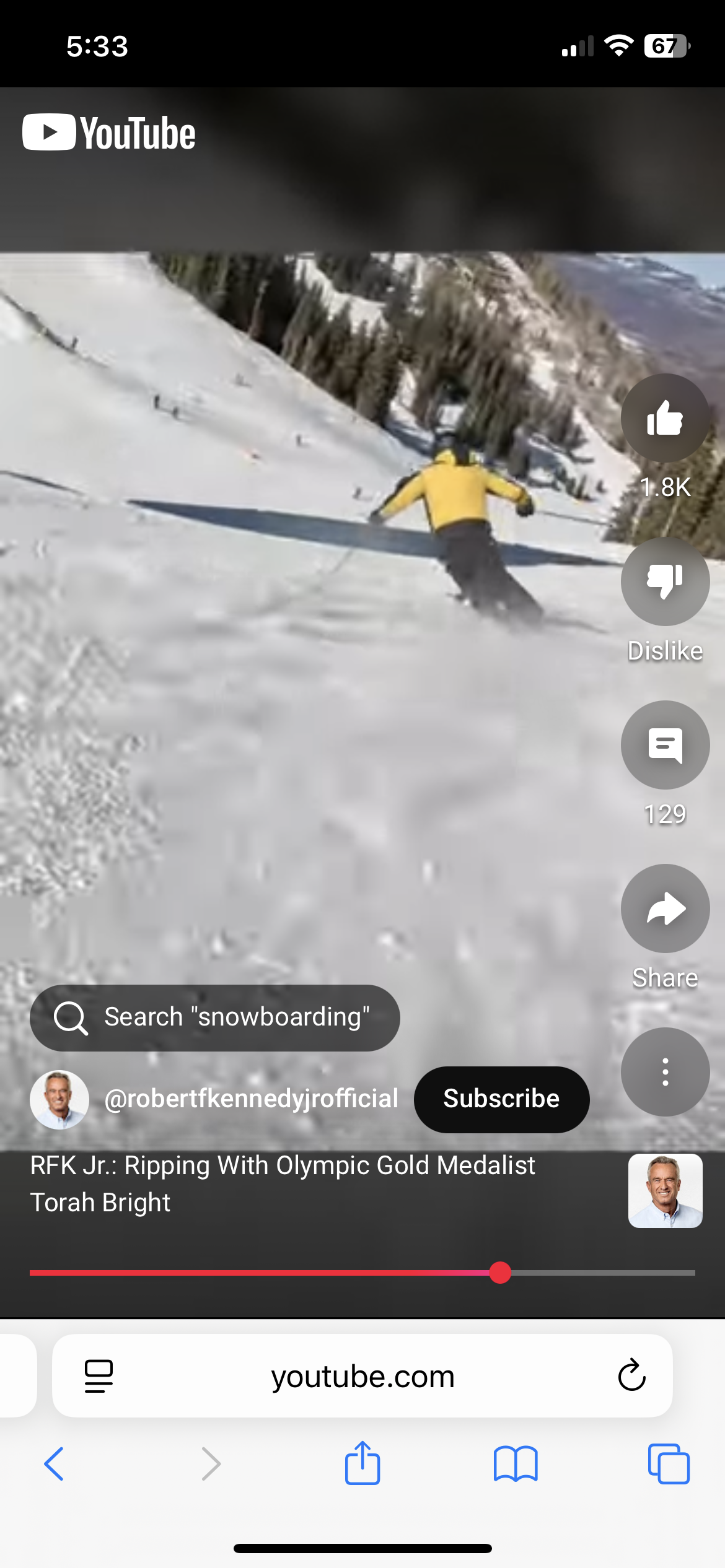This screenshot has width=725, height=1568.
Task: Tap the channel sound thumbnail beside the title
Action: 665,1190
